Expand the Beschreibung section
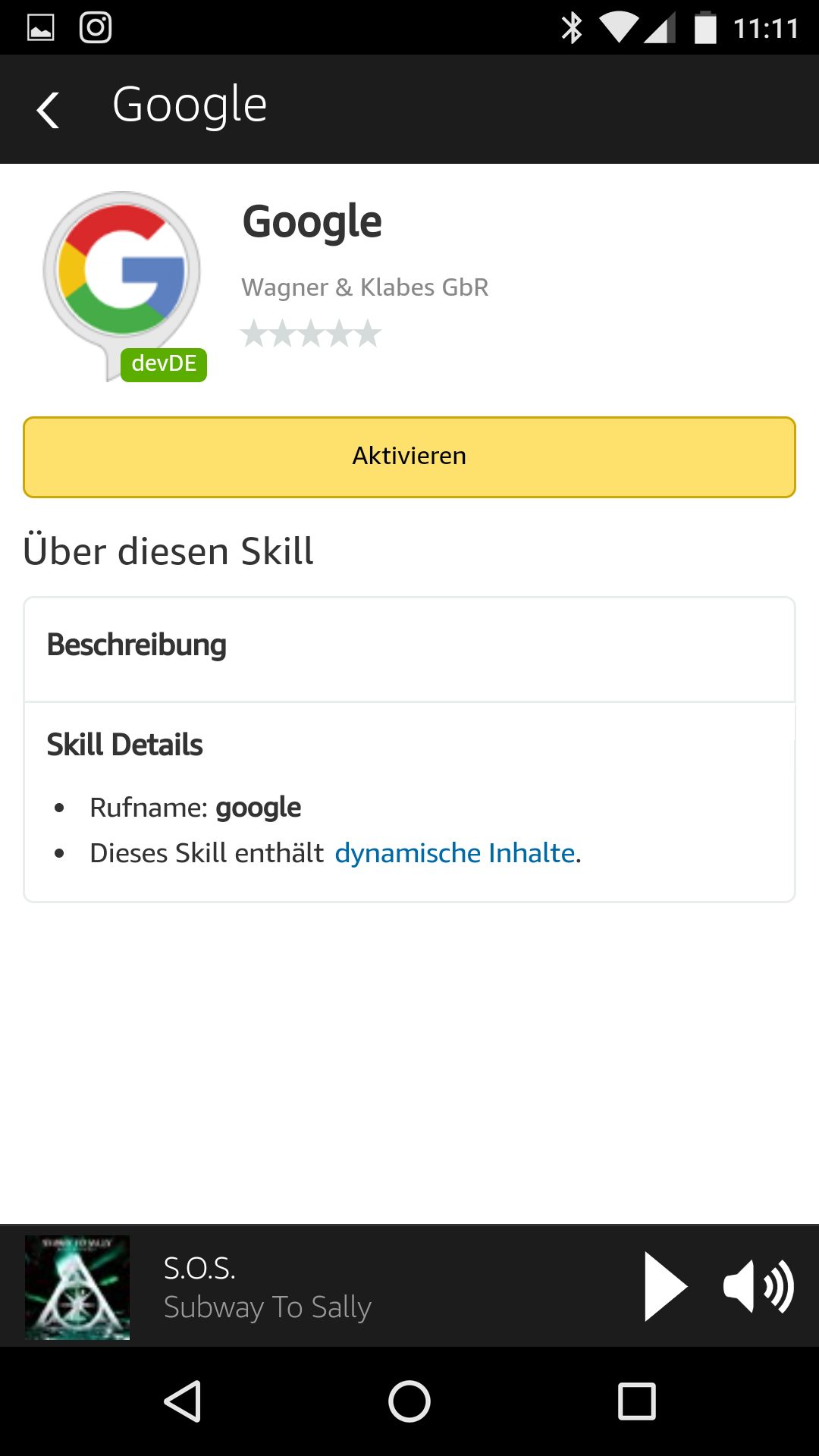Image resolution: width=819 pixels, height=1456 pixels. (x=409, y=647)
